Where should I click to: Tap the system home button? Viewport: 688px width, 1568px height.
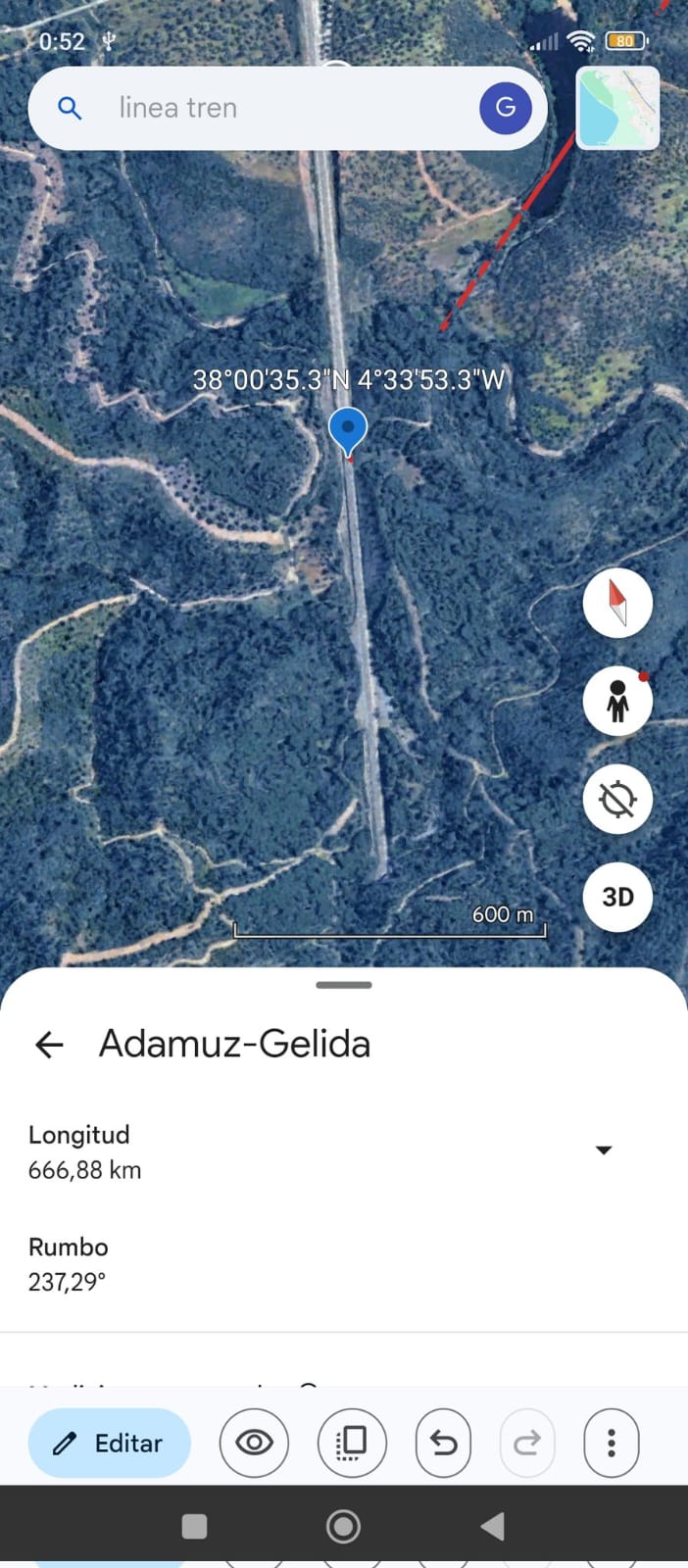[x=343, y=1526]
